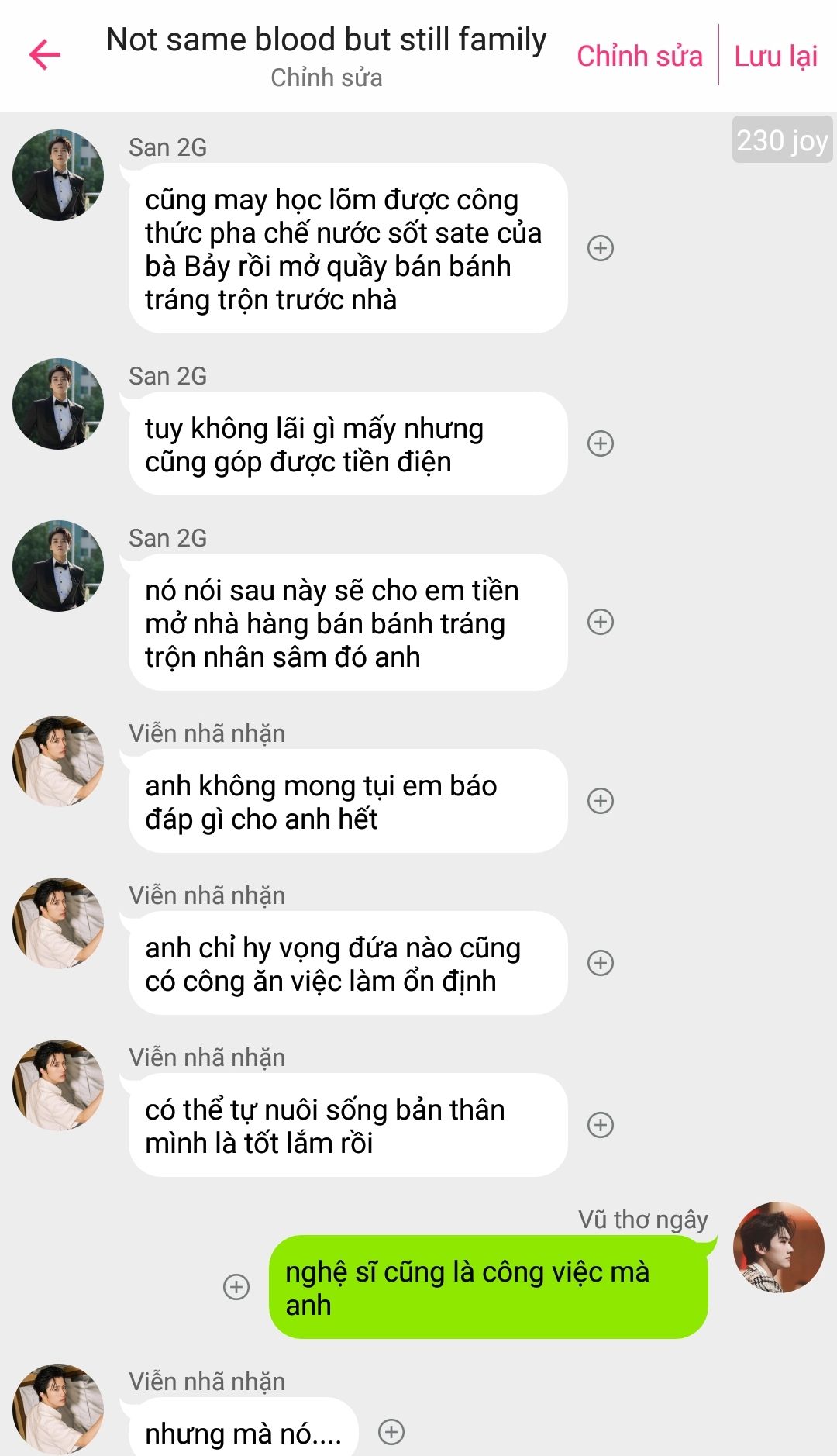Tap plus icon beside "cũng may học lõm" message
Viewport: 837px width, 1456px height.
[x=601, y=248]
